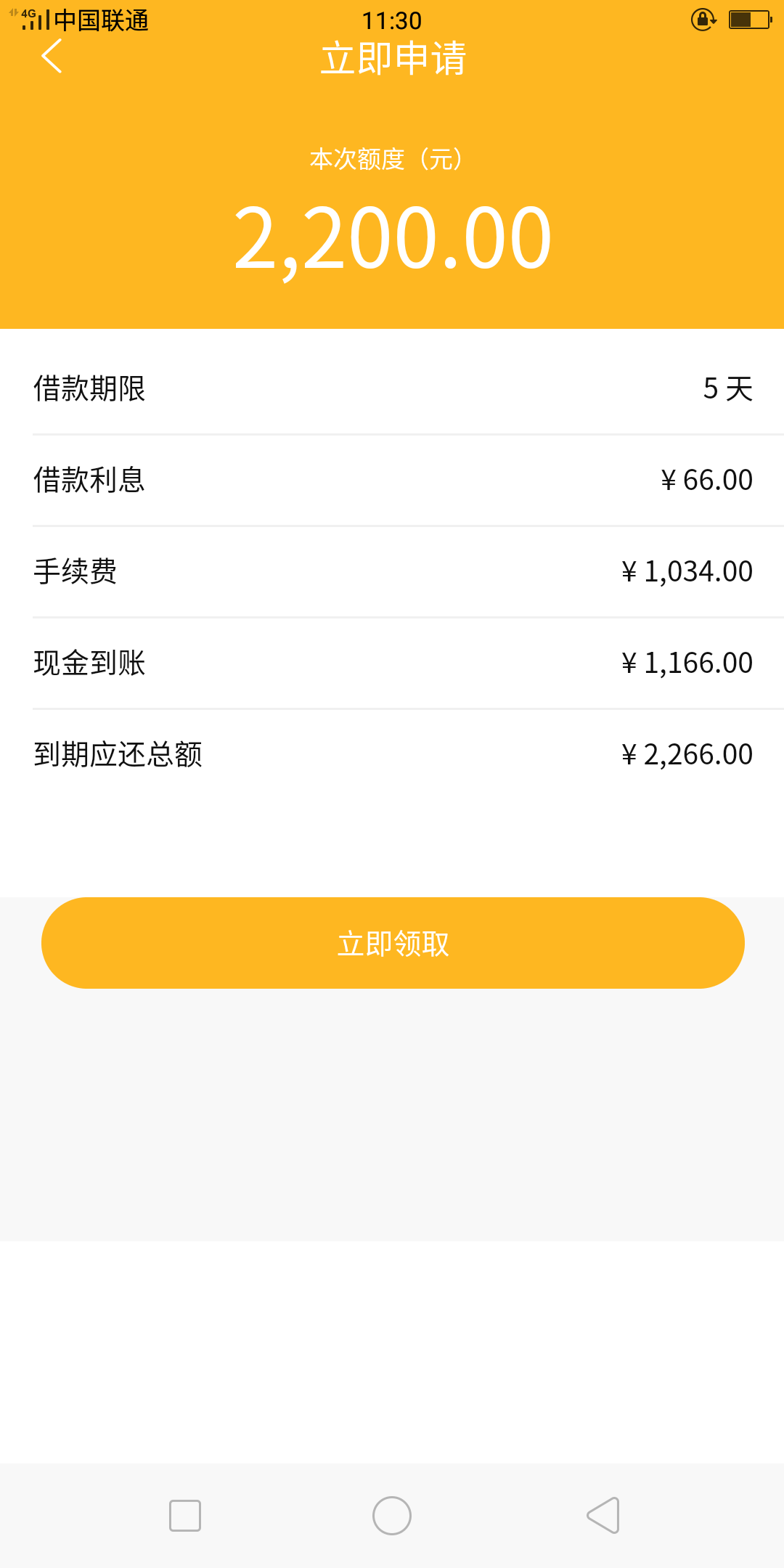Open the system home screen
The image size is (784, 1568).
pos(392,1516)
